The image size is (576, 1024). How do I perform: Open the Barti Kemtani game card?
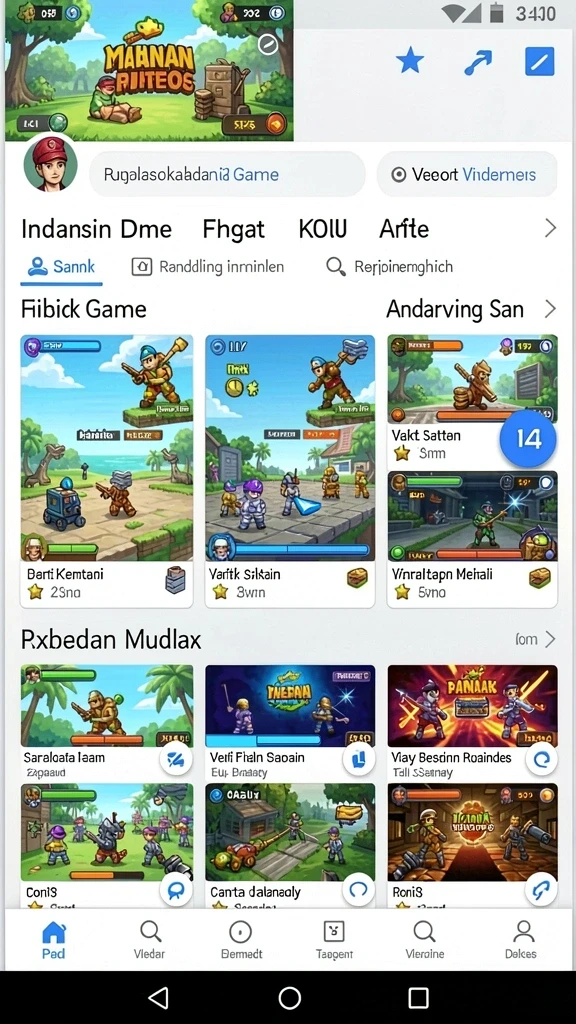pos(106,471)
